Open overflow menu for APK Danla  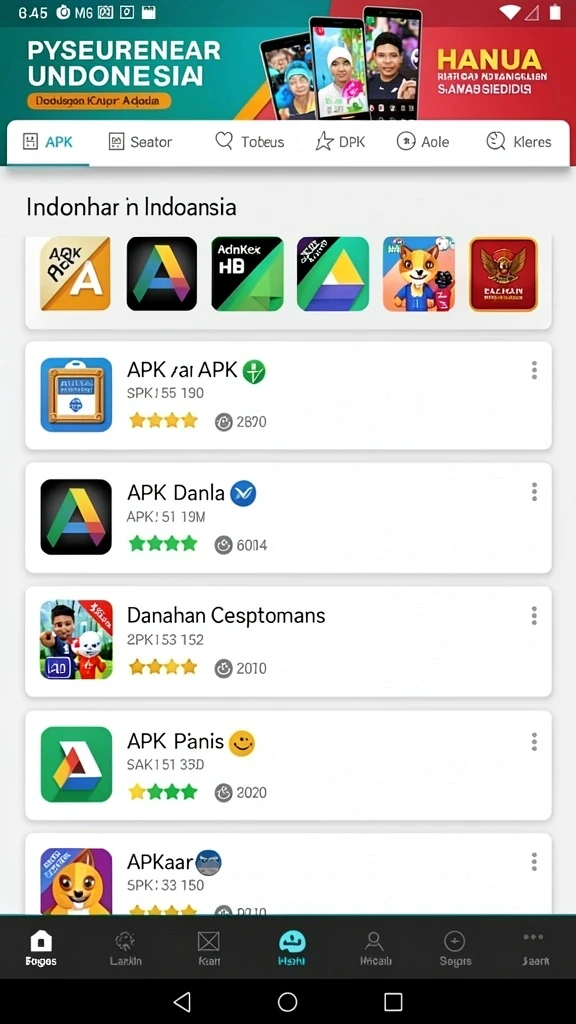(x=534, y=492)
